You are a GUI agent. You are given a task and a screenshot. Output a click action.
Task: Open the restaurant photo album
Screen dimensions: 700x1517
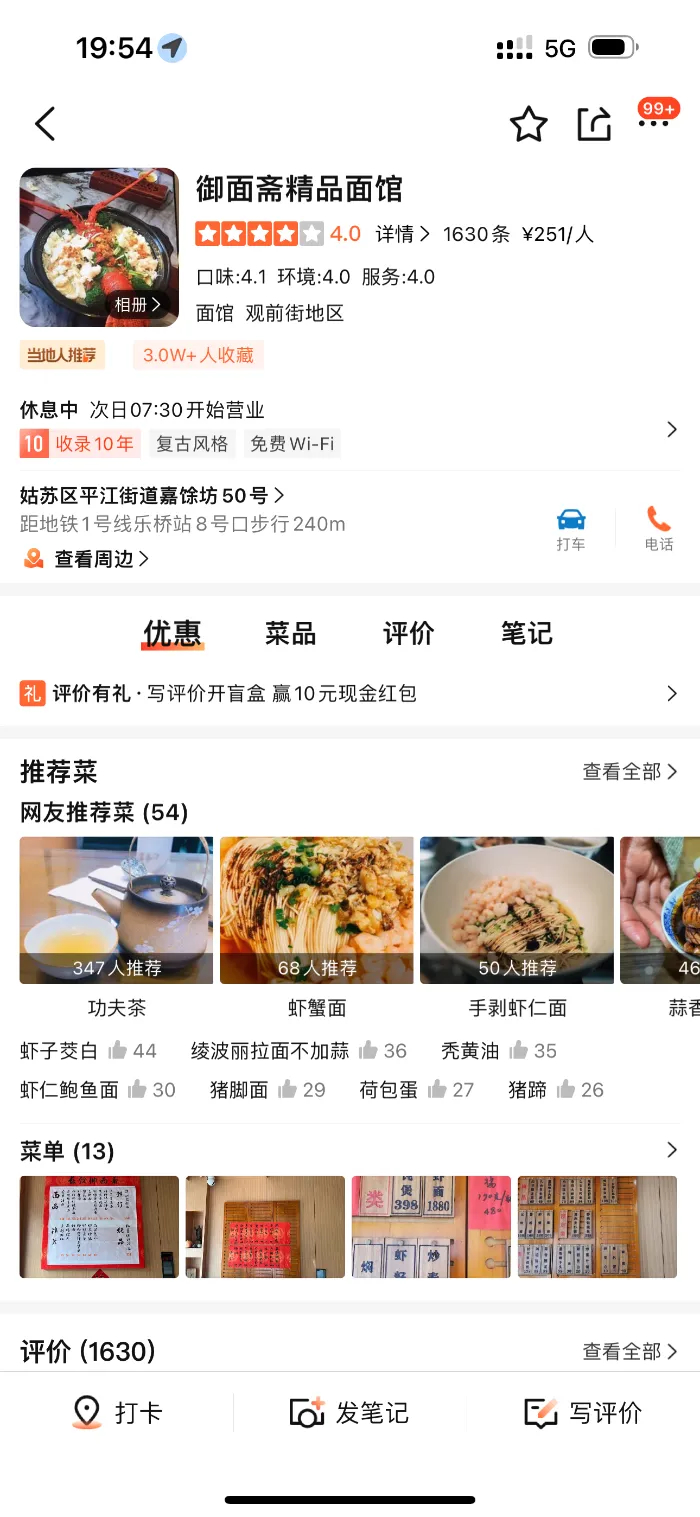click(x=137, y=305)
